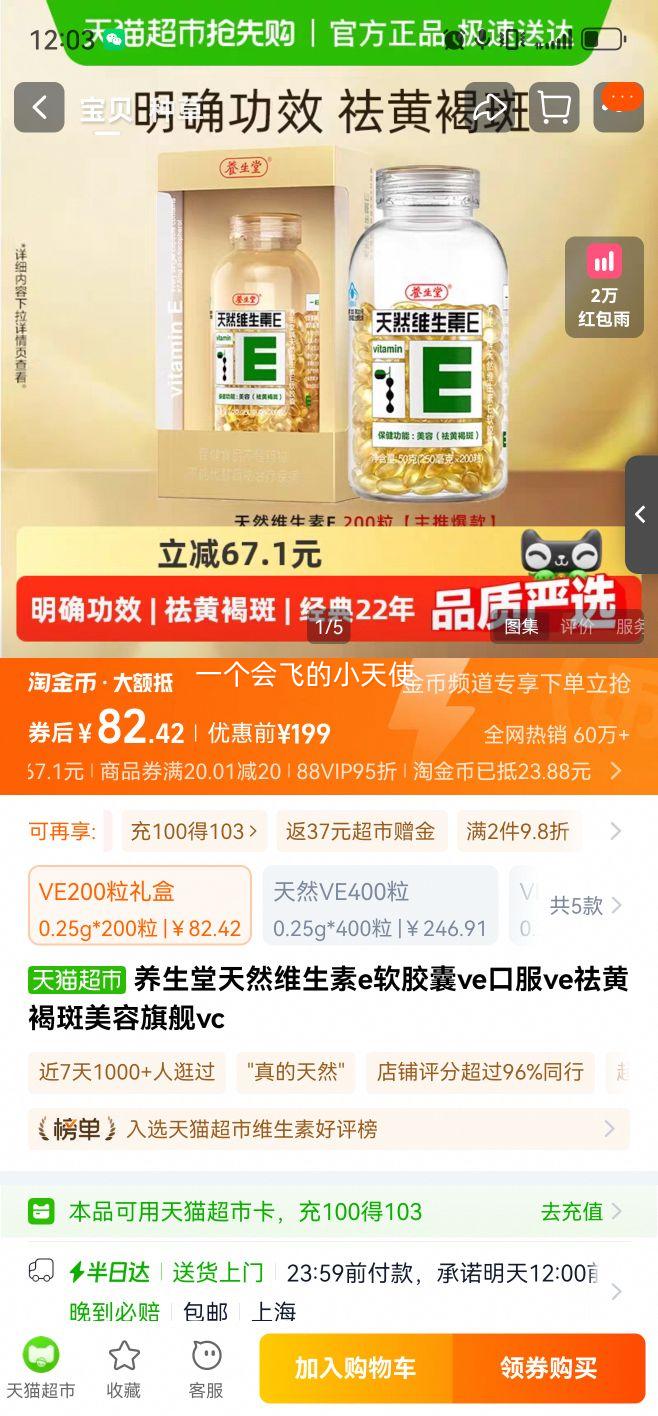The image size is (658, 1416).
Task: Add this item to 收藏
Action: [124, 1369]
